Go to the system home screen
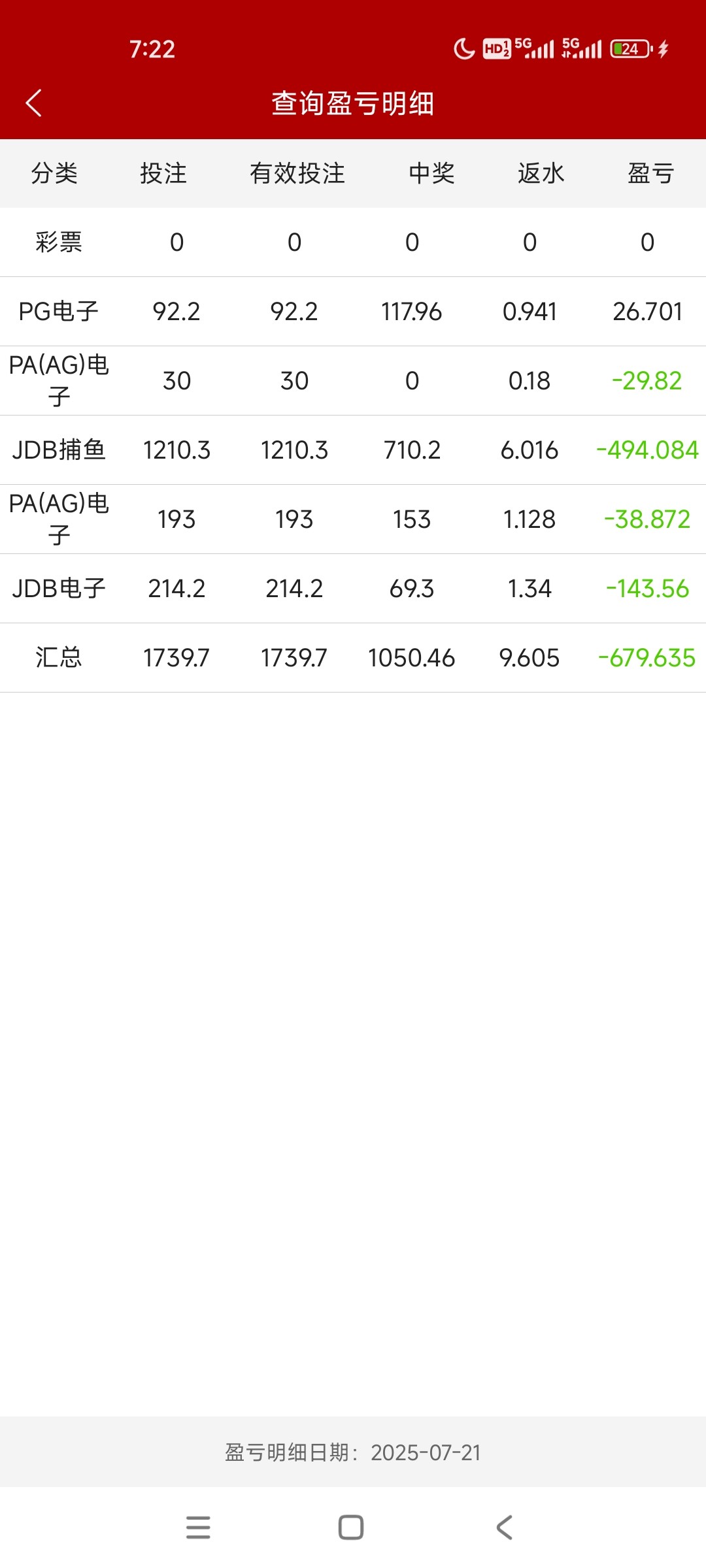This screenshot has width=706, height=1568. tap(351, 1527)
